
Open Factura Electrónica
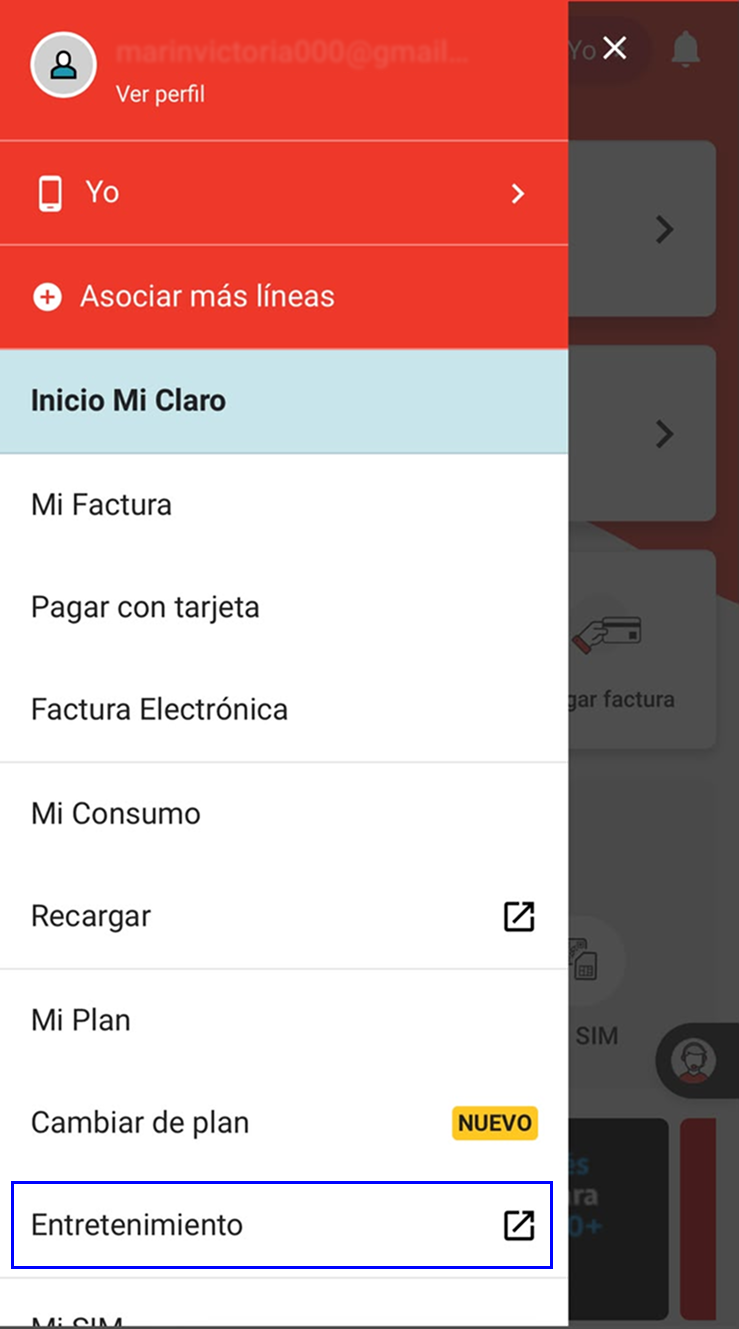pos(284,710)
